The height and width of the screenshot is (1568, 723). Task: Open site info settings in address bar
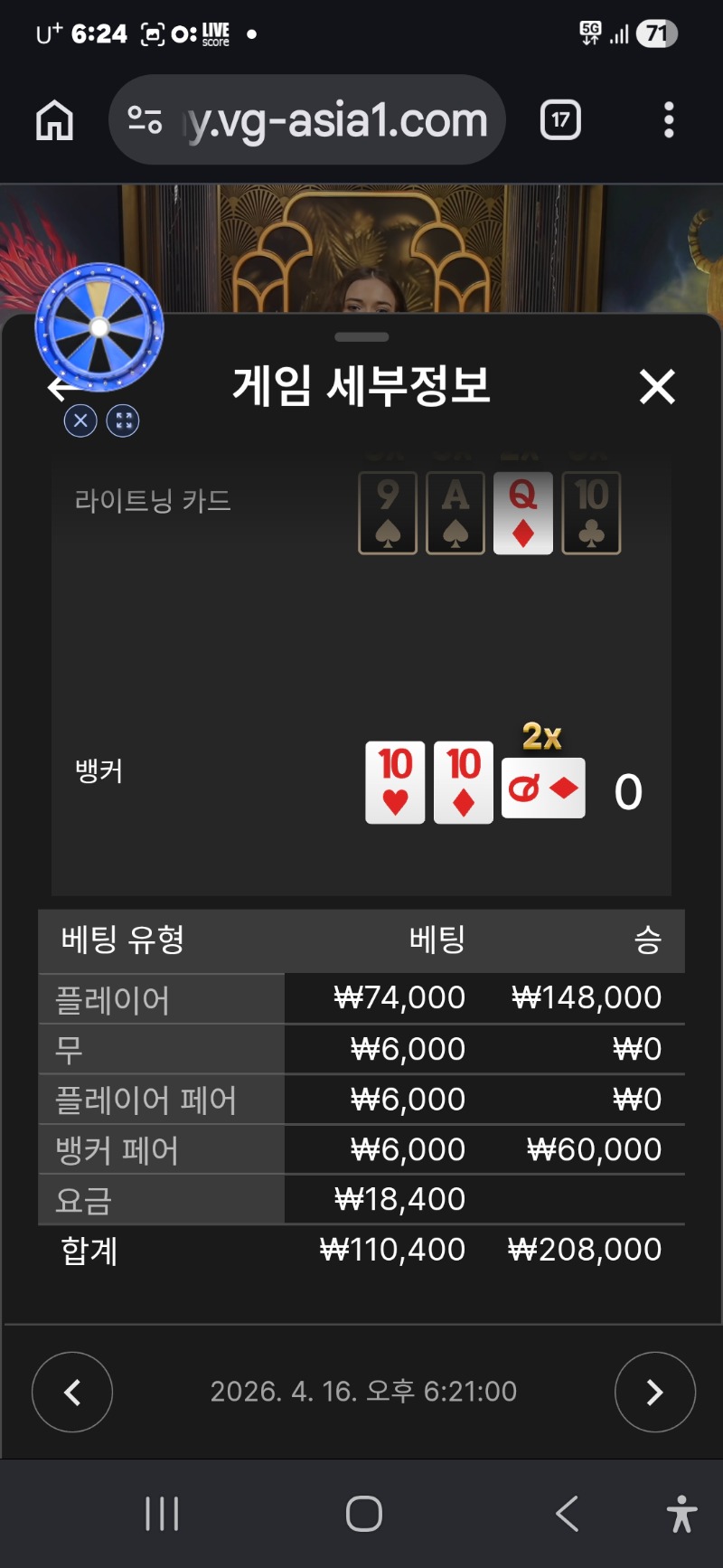[x=145, y=119]
